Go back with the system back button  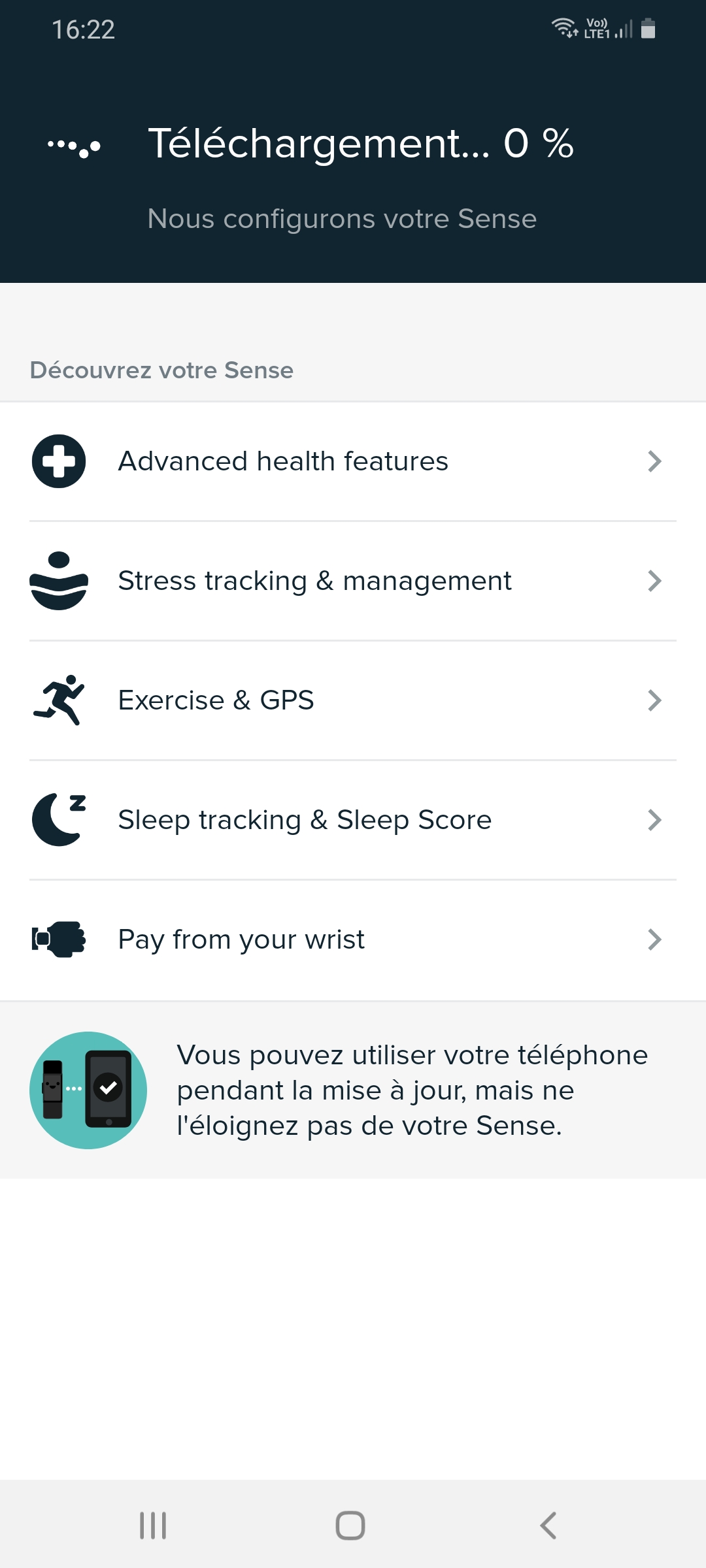pyautogui.click(x=548, y=1526)
